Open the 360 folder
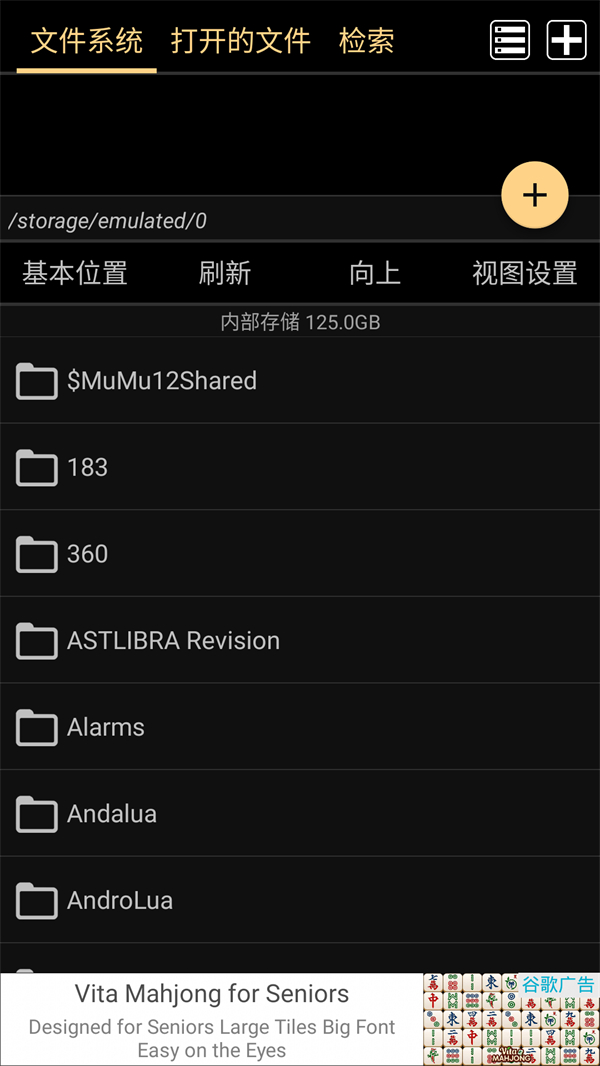600x1066 pixels. 87,554
